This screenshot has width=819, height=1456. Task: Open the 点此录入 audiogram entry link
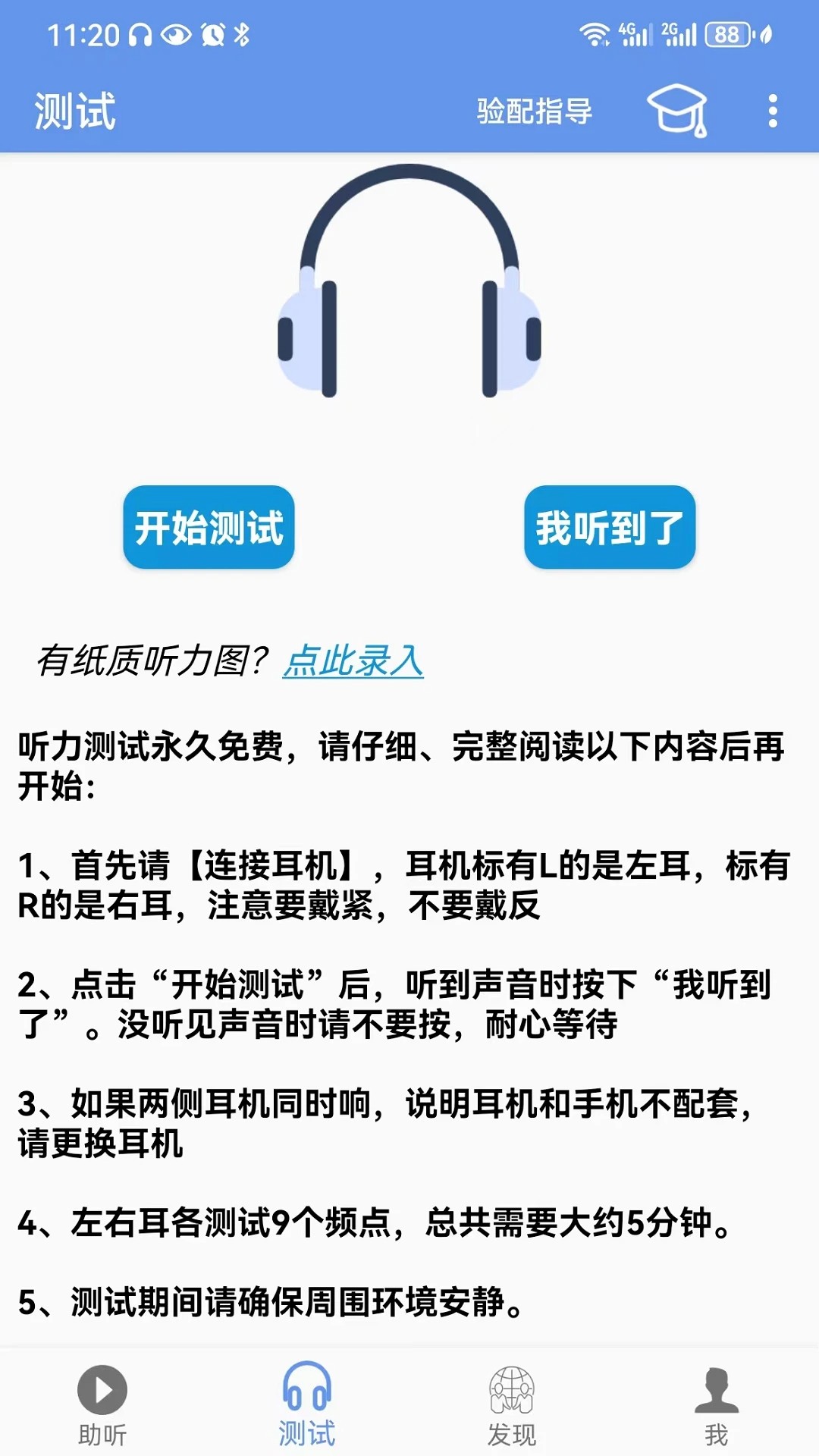click(x=353, y=661)
